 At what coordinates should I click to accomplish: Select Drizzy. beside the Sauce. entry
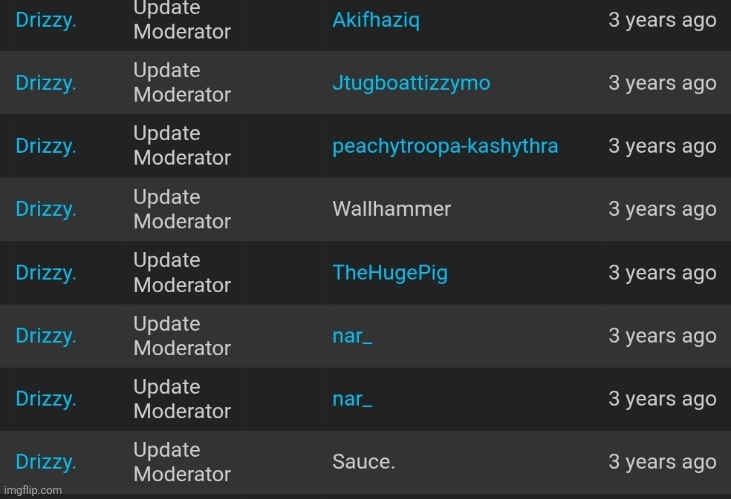(46, 462)
